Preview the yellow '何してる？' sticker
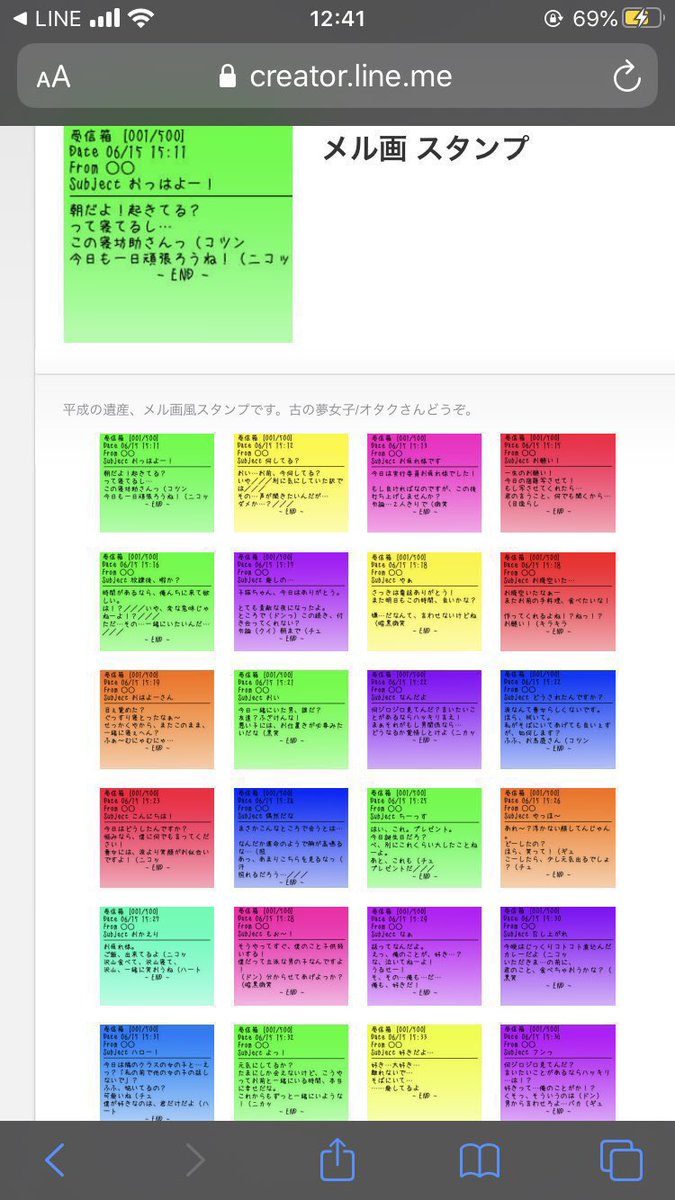 291,482
